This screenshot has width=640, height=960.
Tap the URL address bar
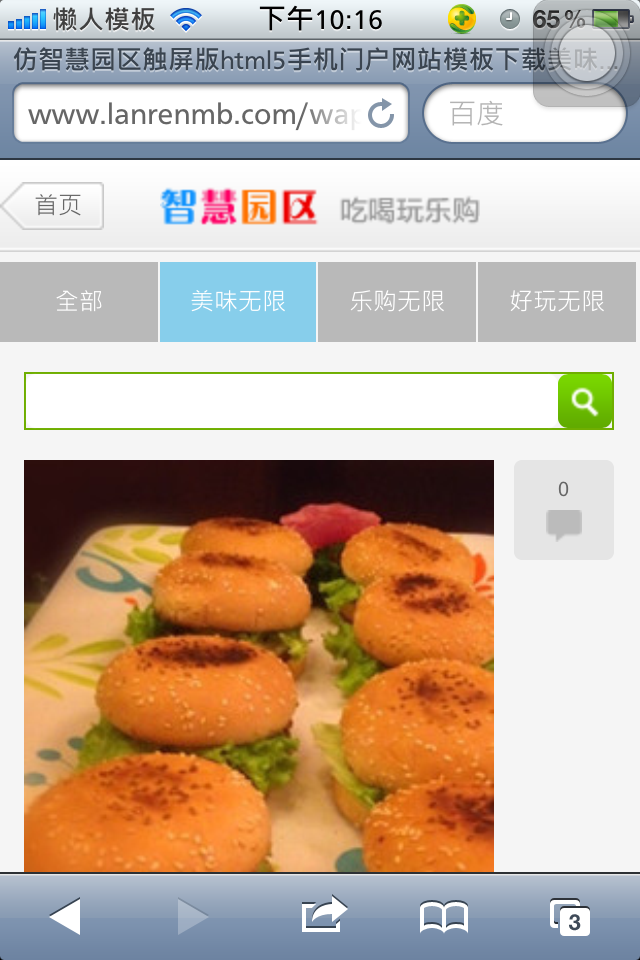(x=190, y=114)
